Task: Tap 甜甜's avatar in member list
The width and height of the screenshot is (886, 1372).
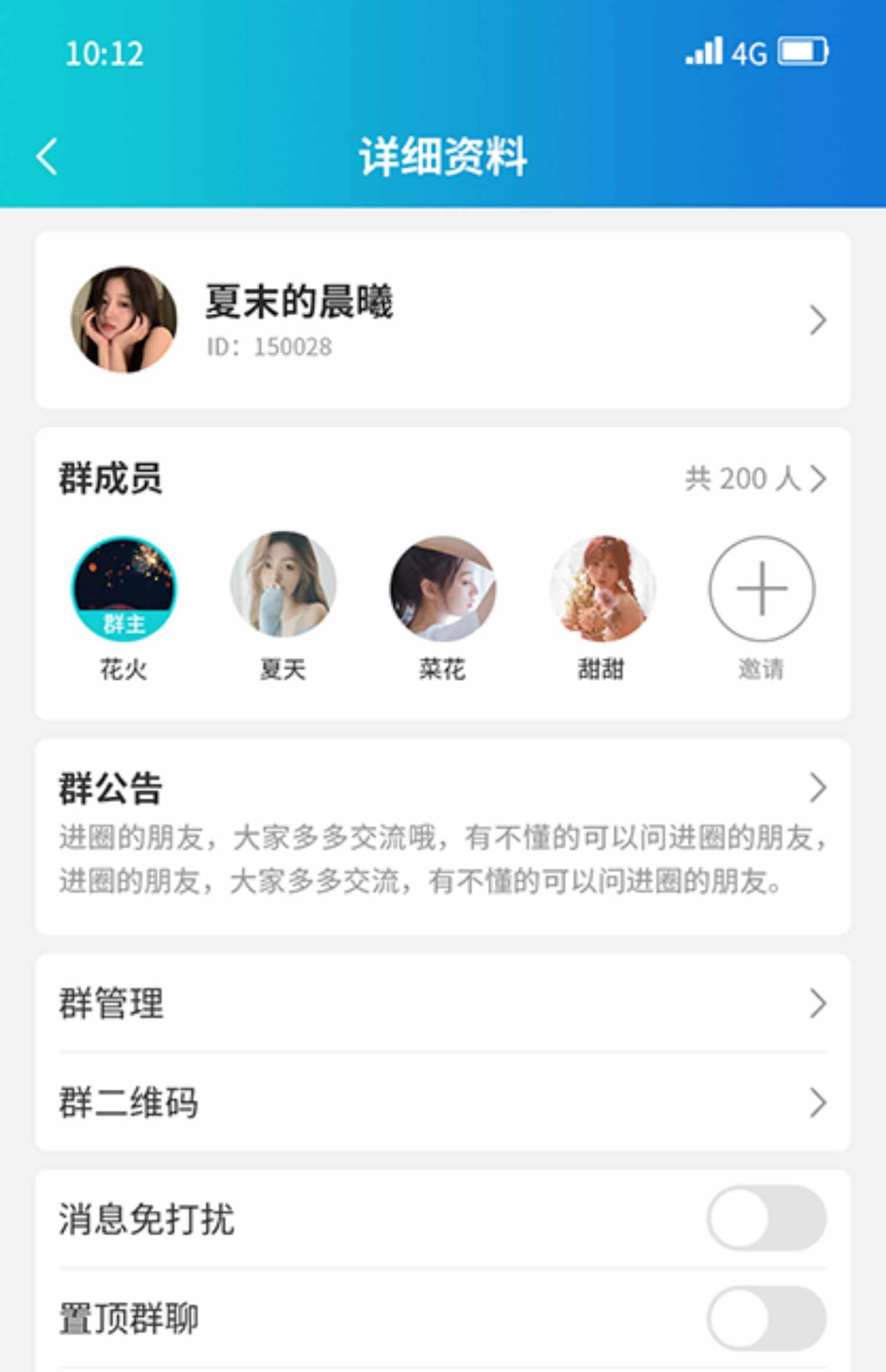Action: point(601,589)
